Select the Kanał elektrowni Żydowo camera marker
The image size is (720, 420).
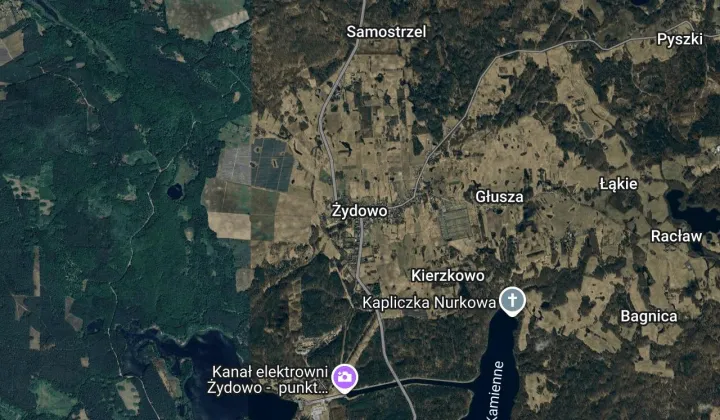pos(345,377)
